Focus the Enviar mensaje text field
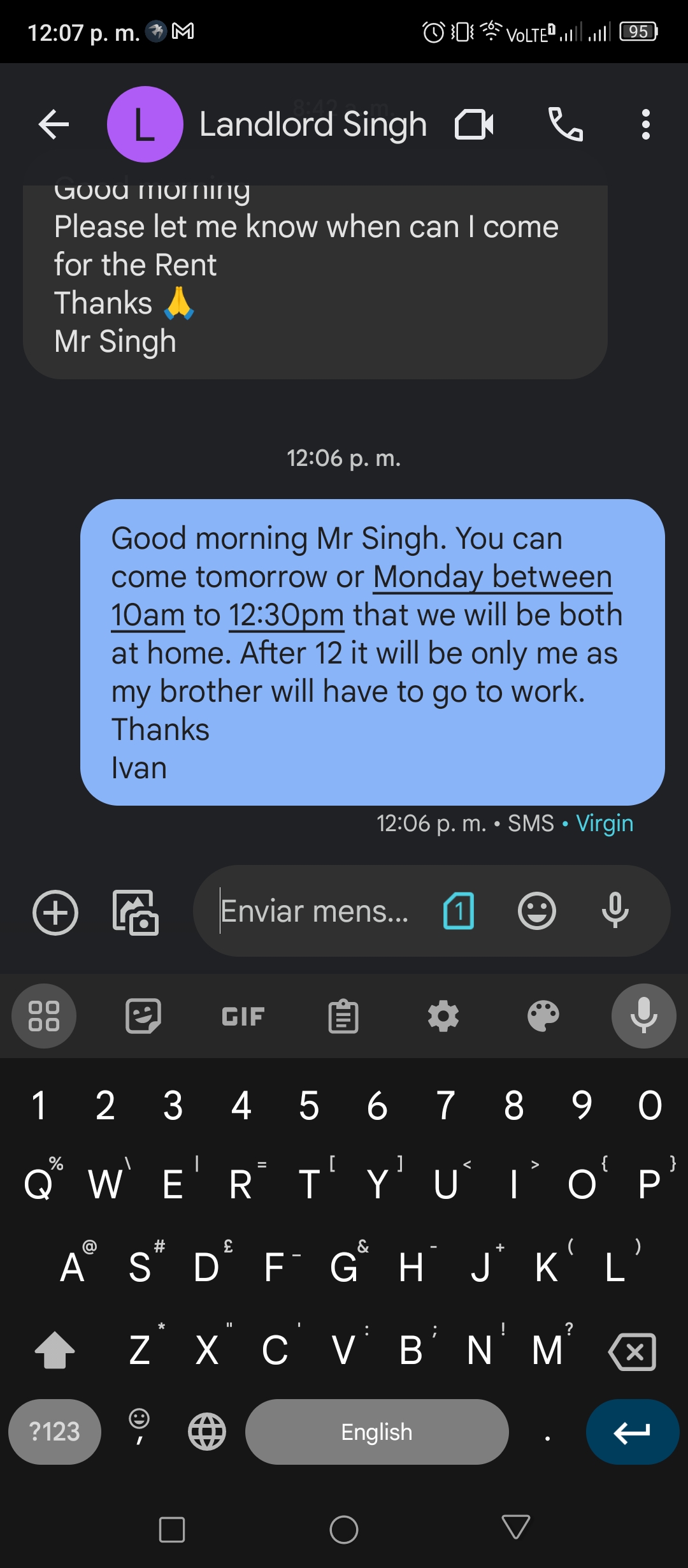The width and height of the screenshot is (688, 1568). click(x=315, y=911)
